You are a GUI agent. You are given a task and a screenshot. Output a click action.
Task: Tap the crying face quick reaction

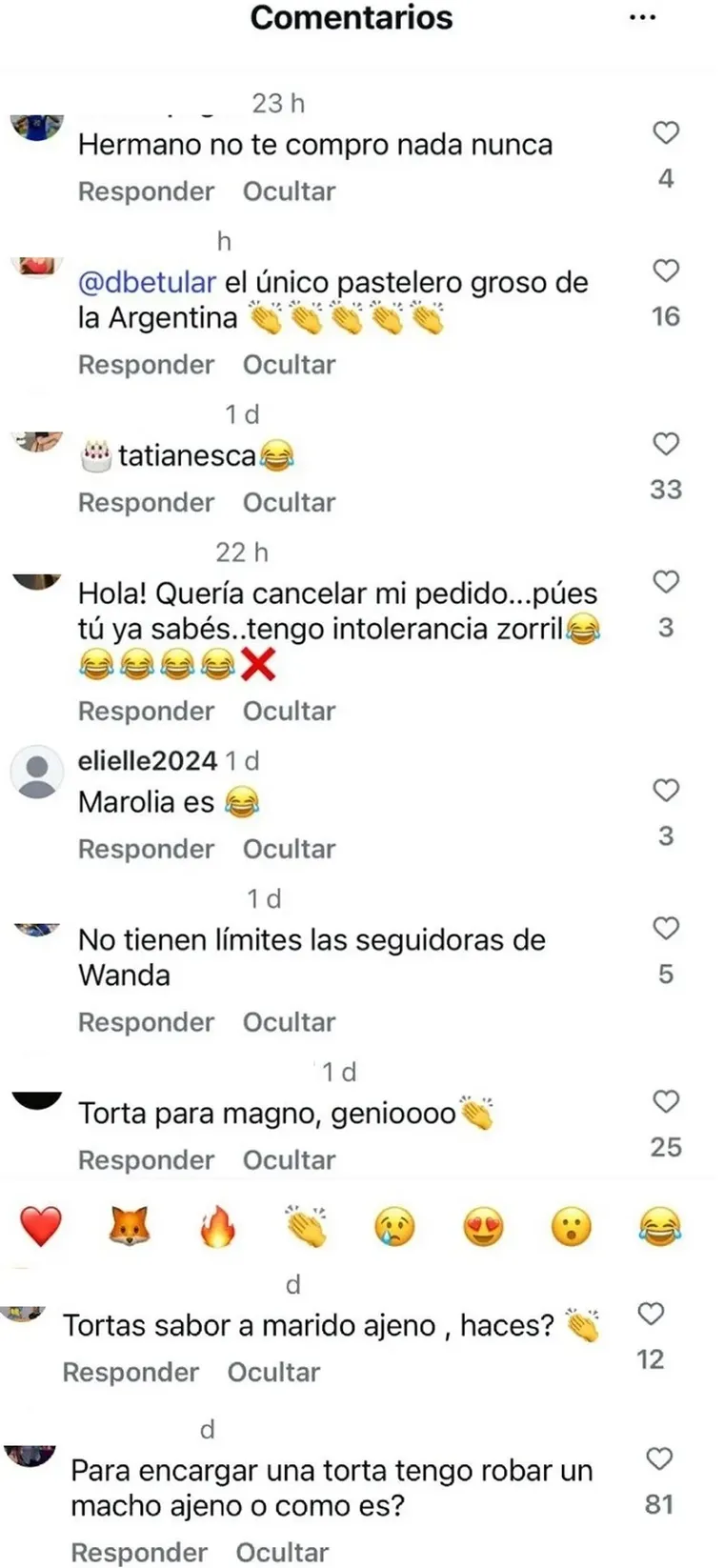[393, 1228]
